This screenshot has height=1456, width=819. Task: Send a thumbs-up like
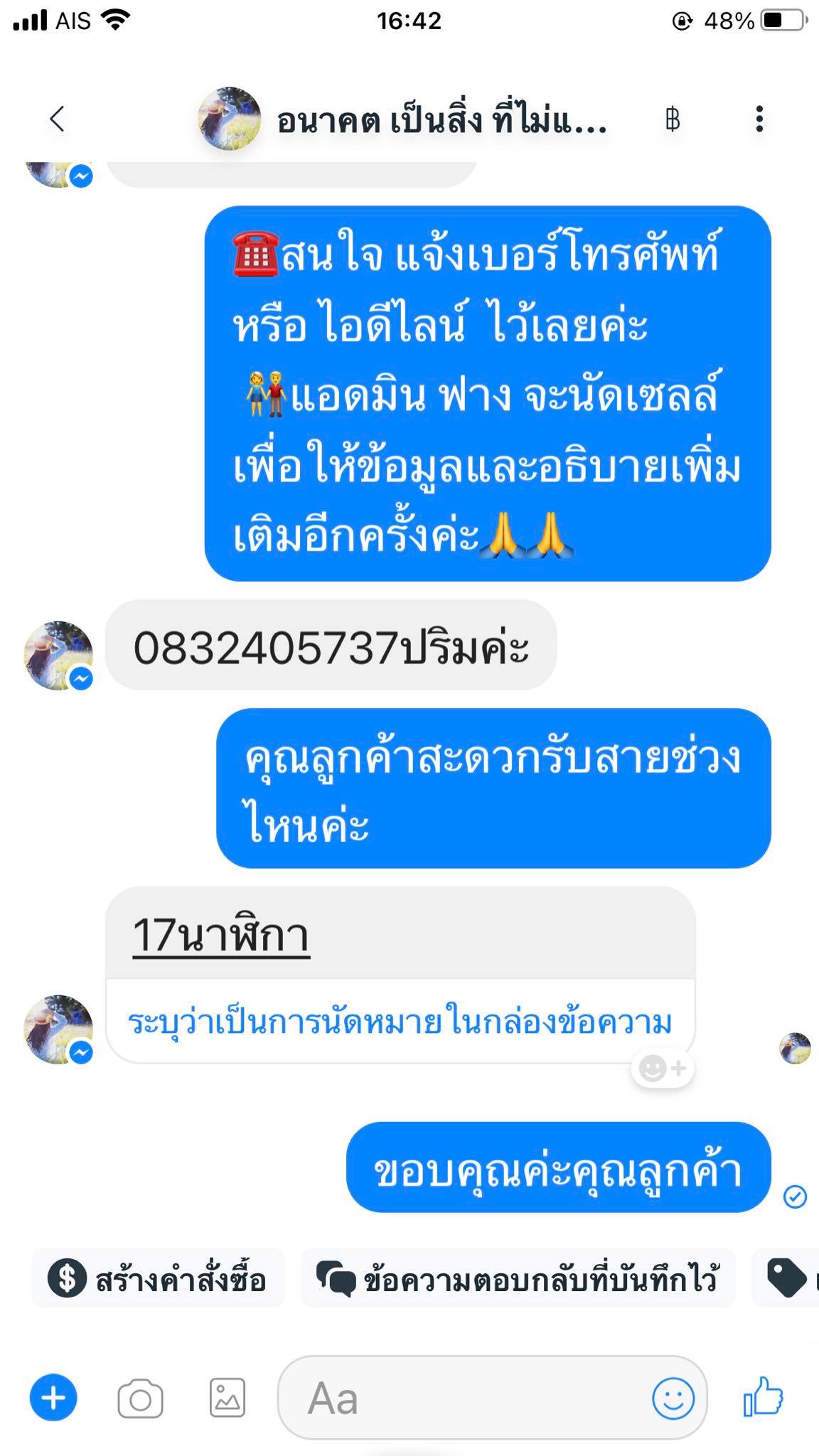click(x=763, y=1398)
